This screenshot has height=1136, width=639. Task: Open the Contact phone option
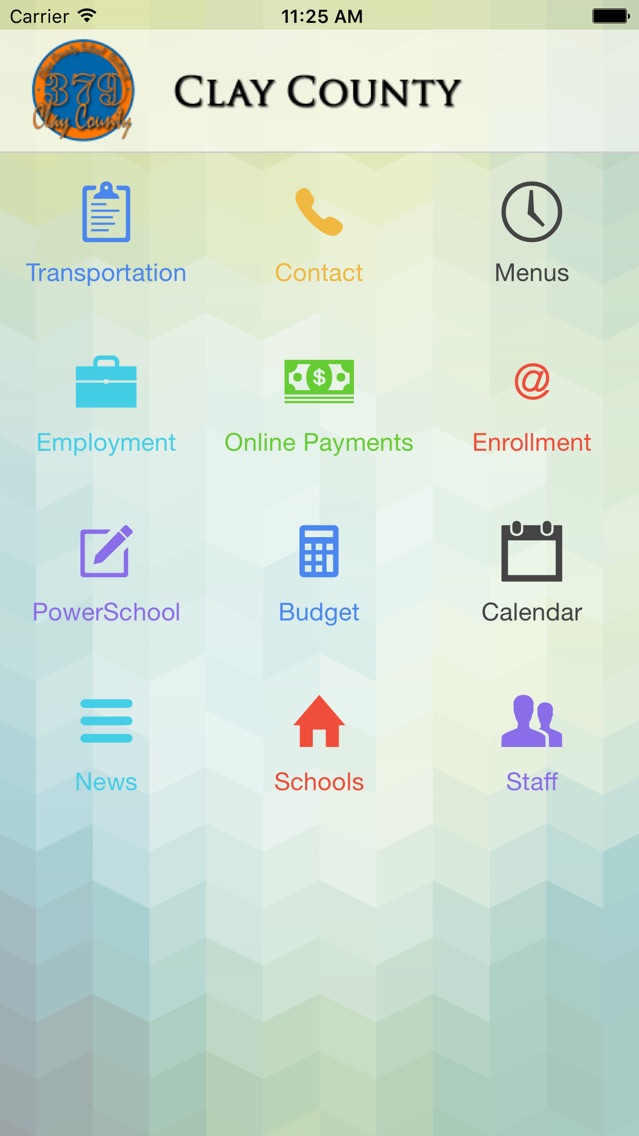coord(319,233)
